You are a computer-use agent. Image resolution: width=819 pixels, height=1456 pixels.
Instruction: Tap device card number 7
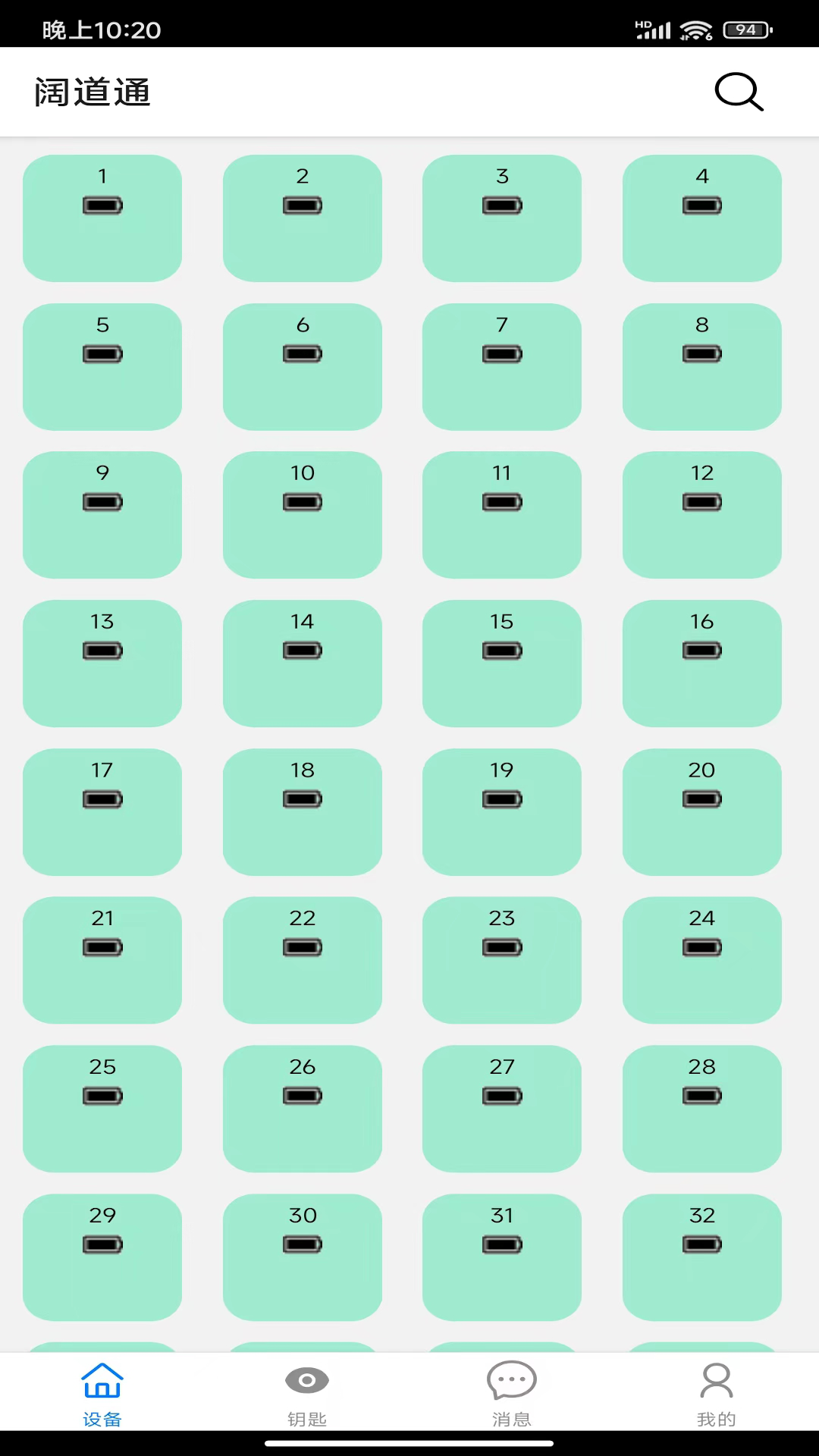tap(502, 367)
